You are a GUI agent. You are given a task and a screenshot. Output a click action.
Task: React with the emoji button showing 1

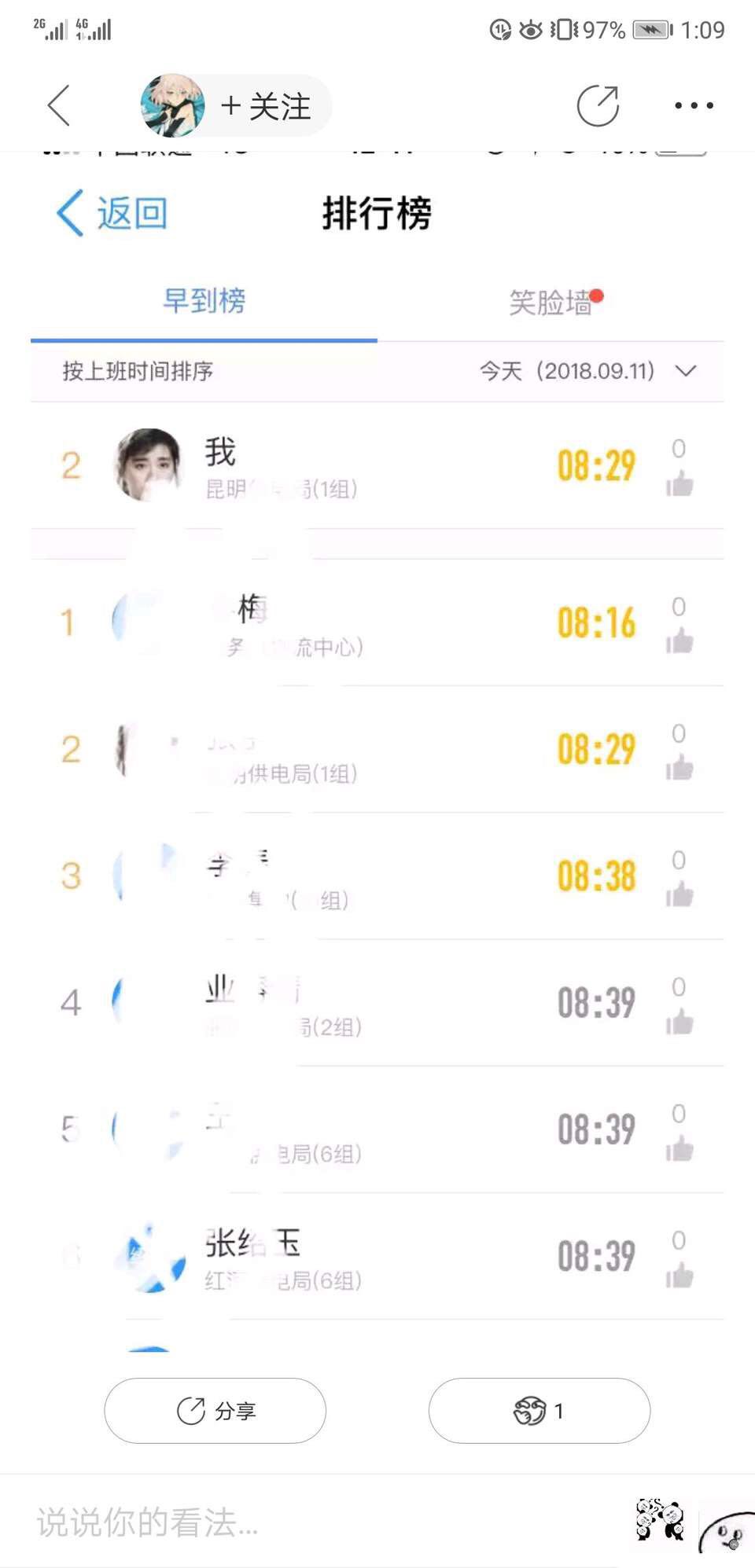click(539, 1410)
